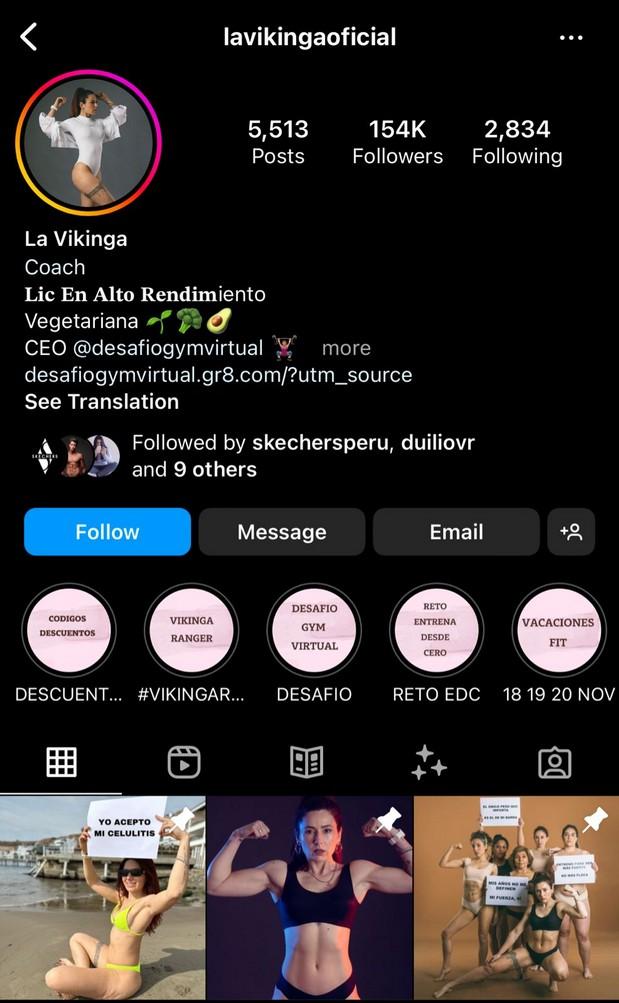Open the RETO EDC highlight
The height and width of the screenshot is (1003, 619).
(436, 632)
